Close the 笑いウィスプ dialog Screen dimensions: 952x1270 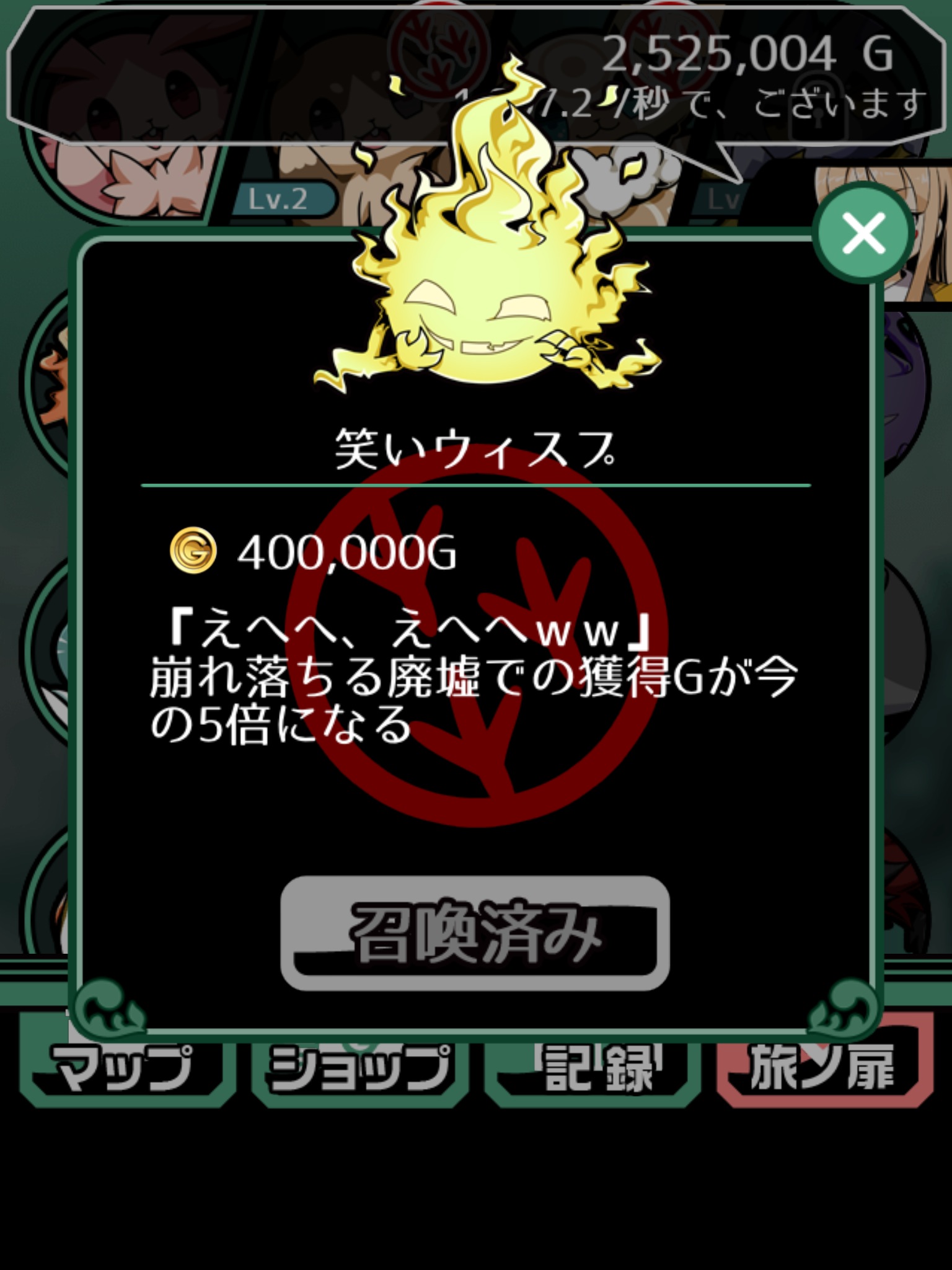[863, 234]
